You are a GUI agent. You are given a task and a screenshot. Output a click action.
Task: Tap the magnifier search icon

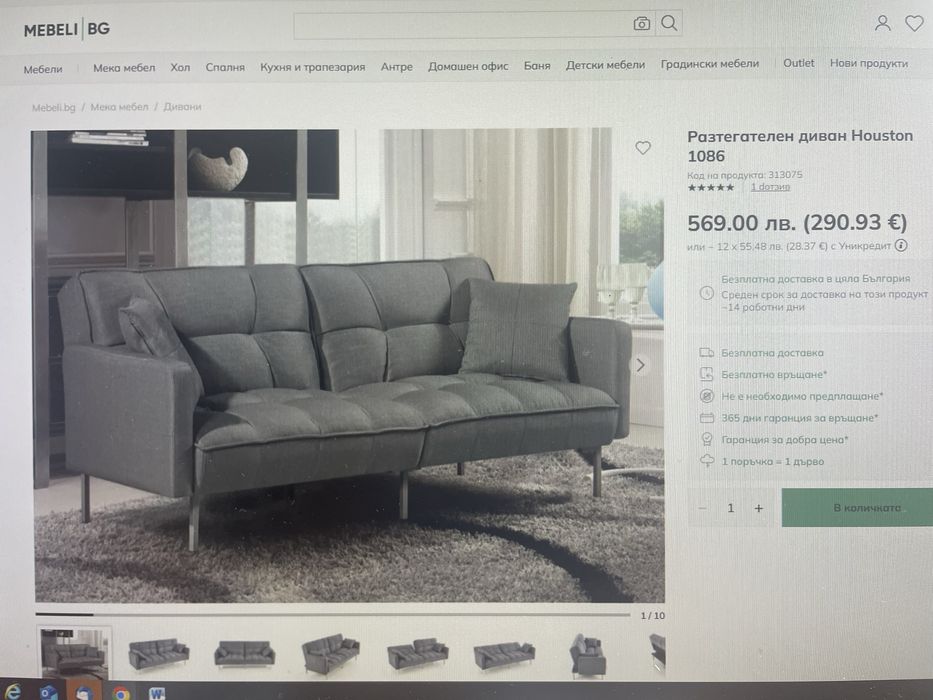669,23
